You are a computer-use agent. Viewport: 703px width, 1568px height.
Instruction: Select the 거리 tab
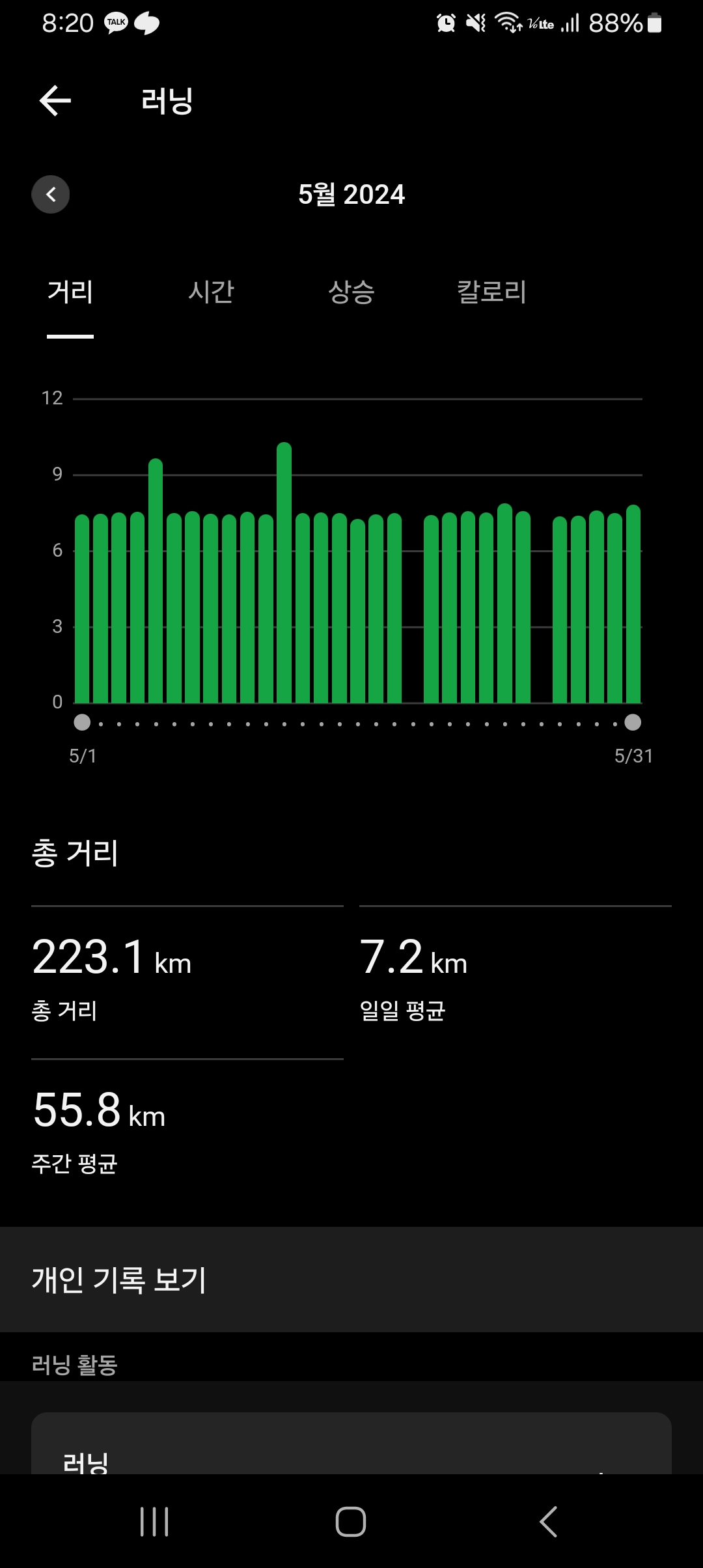pos(70,292)
